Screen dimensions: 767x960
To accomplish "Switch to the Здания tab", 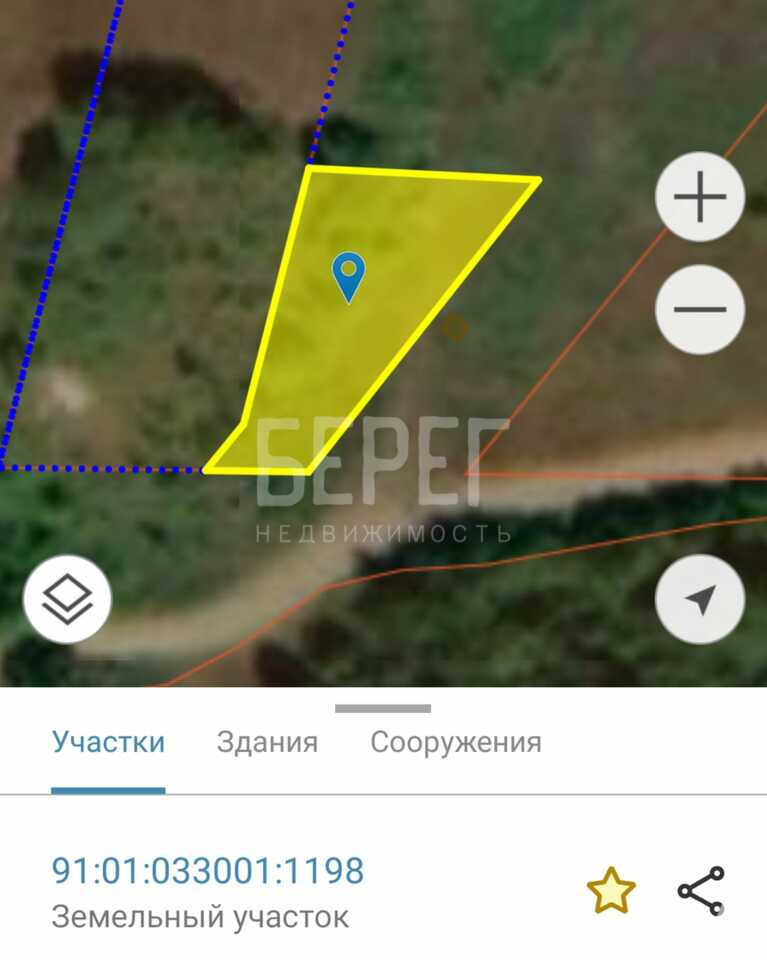I will tap(267, 743).
